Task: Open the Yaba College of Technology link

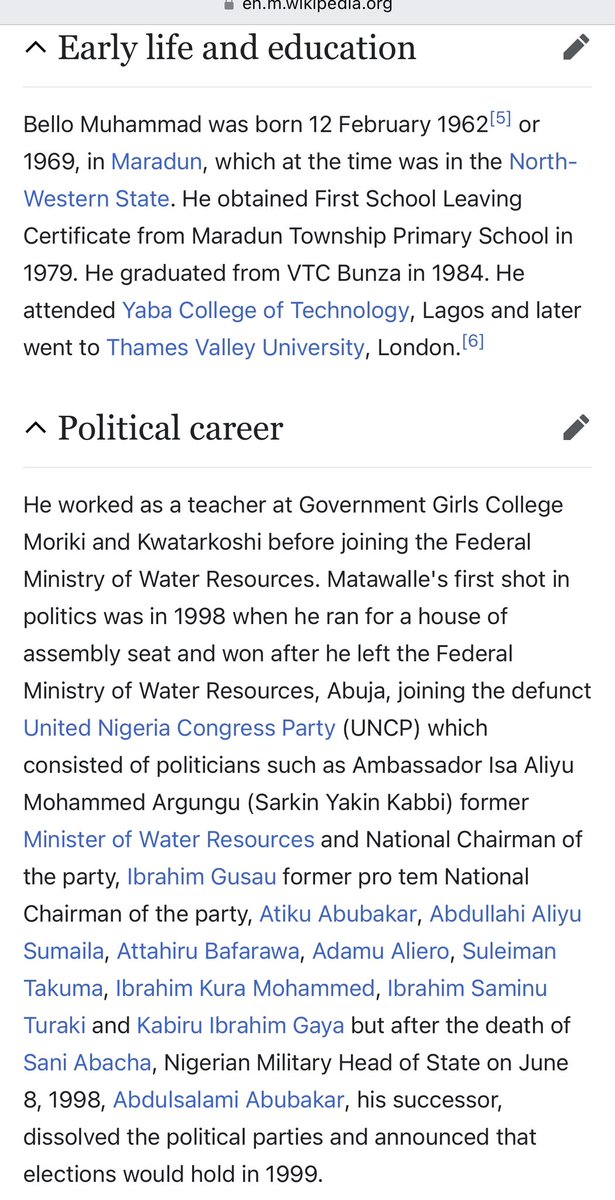Action: point(265,310)
